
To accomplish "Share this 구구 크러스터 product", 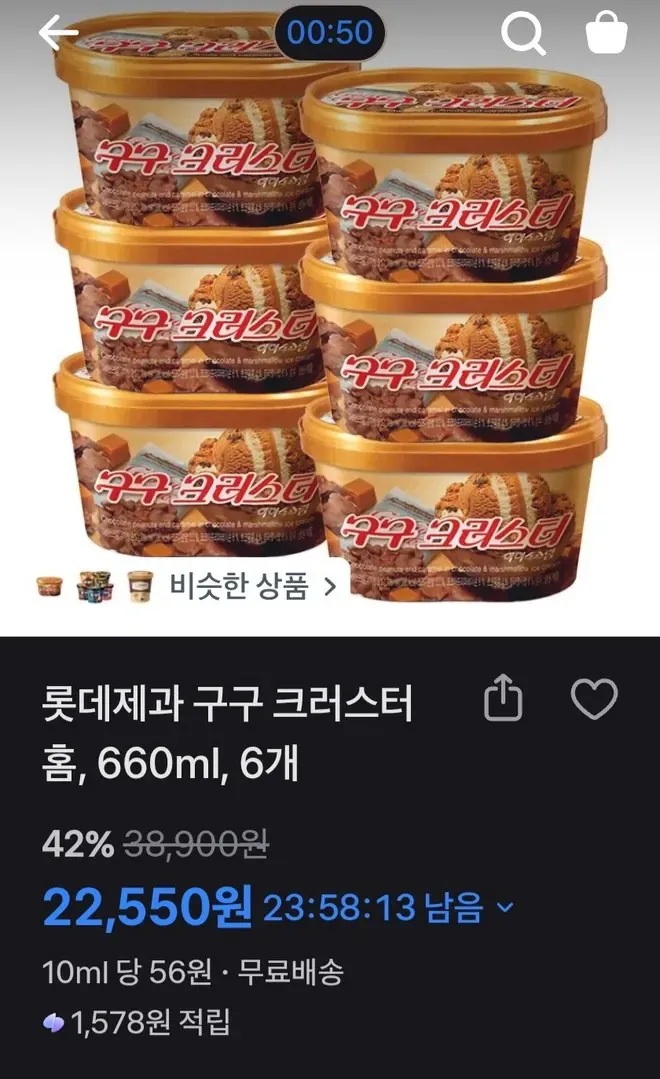I will click(x=503, y=701).
